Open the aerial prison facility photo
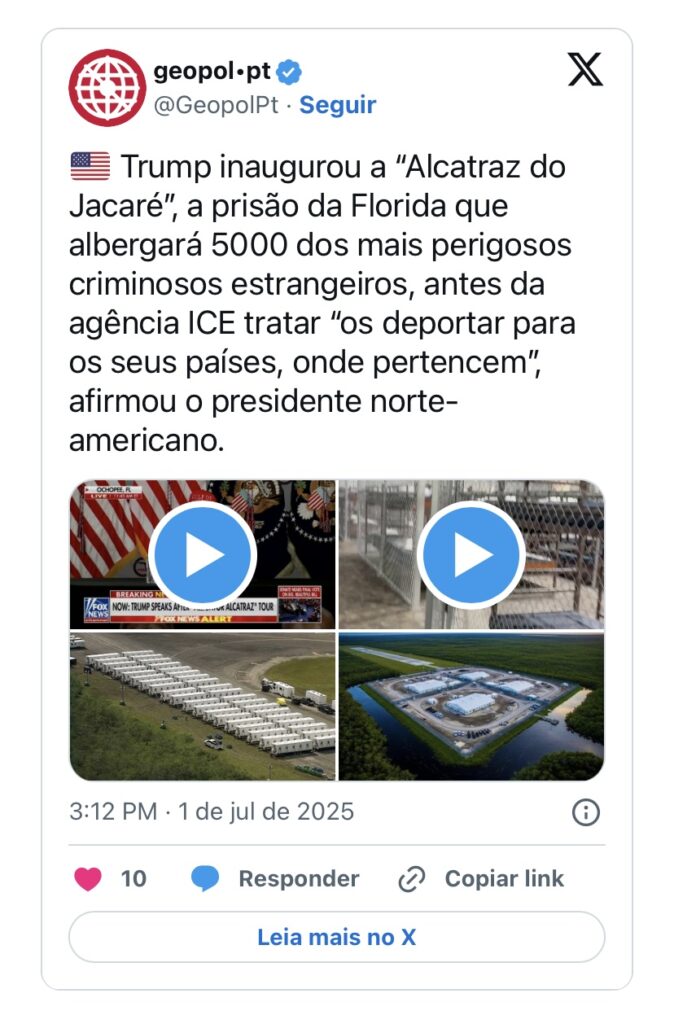Viewport: 674px width, 1024px height. coord(471,706)
